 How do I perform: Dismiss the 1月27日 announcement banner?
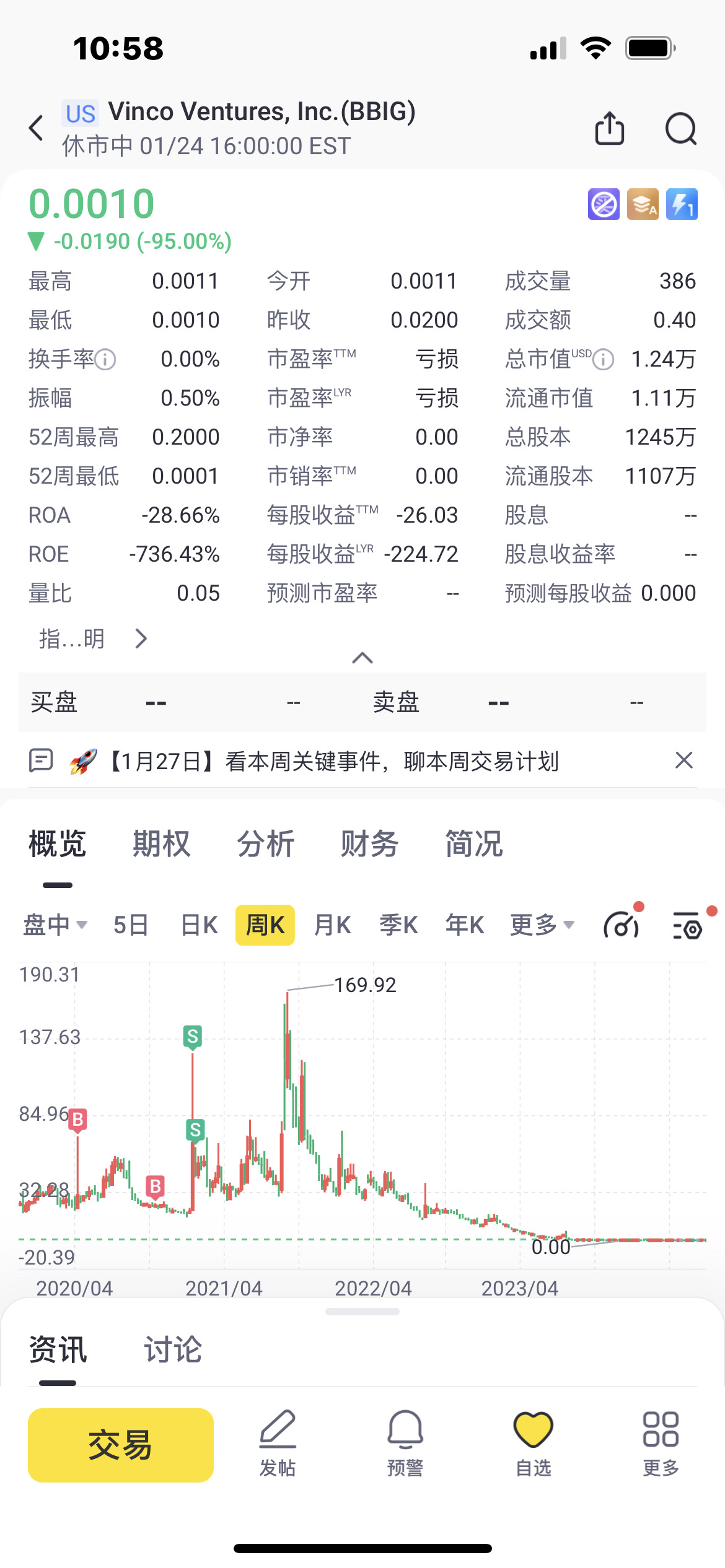pyautogui.click(x=684, y=760)
